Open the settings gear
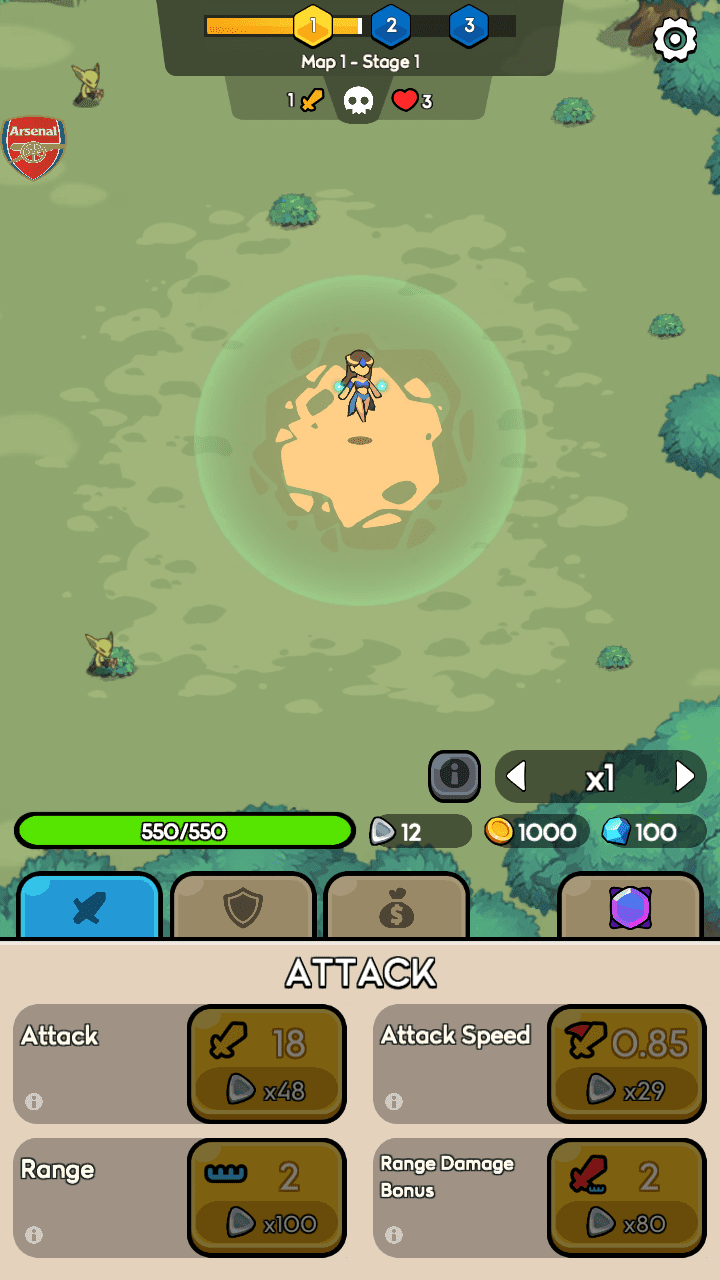 click(675, 39)
